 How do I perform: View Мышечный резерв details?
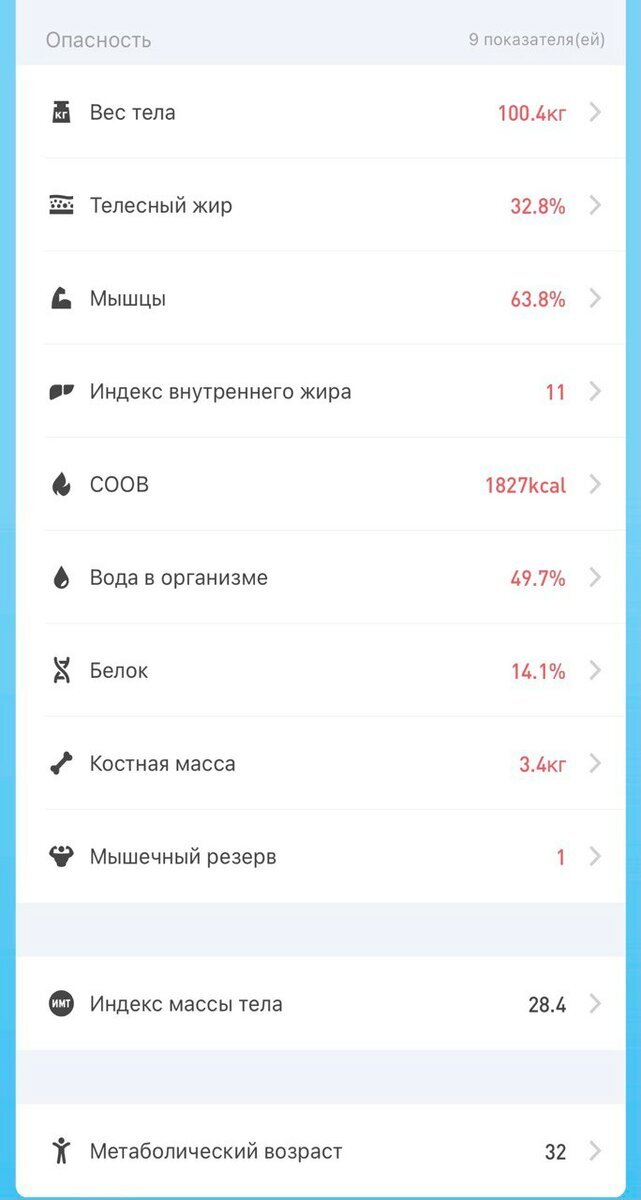coord(320,856)
